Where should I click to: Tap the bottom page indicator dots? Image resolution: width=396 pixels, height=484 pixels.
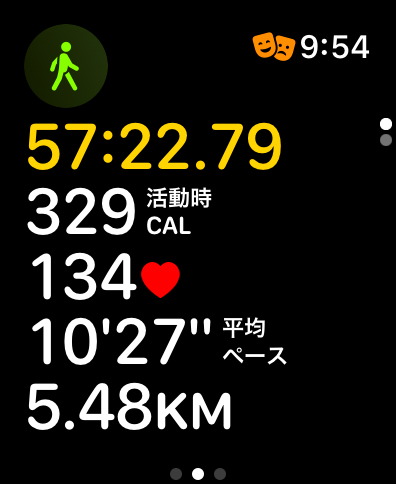pos(198,473)
